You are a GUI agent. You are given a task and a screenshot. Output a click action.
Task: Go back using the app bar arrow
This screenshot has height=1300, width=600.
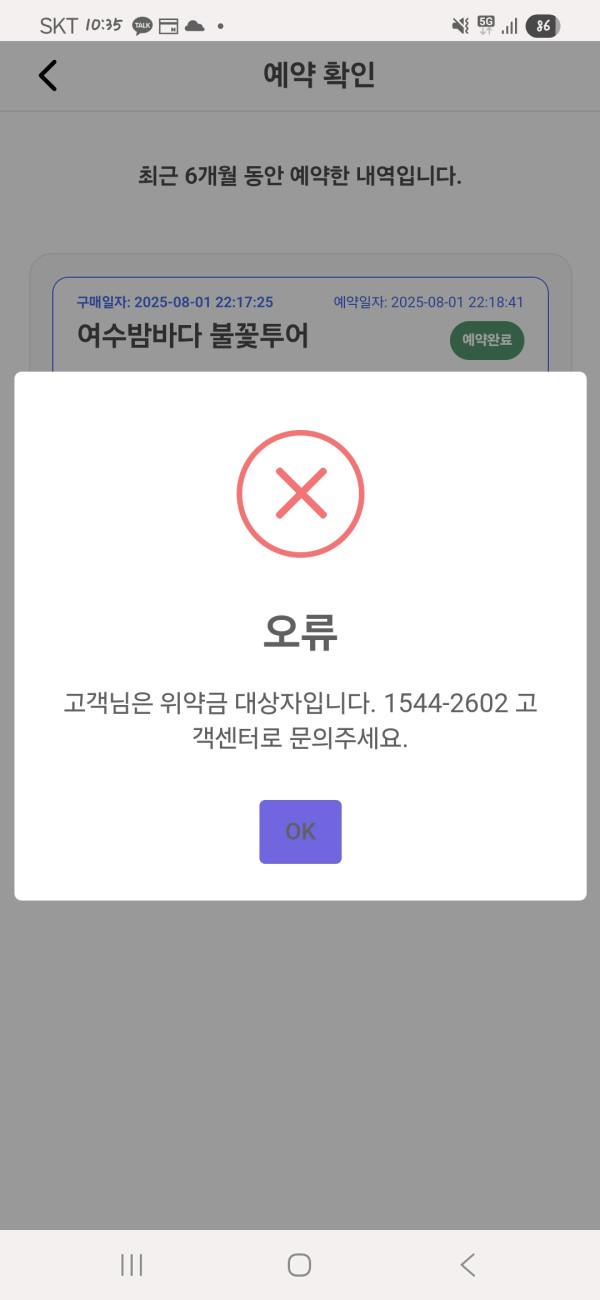(47, 76)
